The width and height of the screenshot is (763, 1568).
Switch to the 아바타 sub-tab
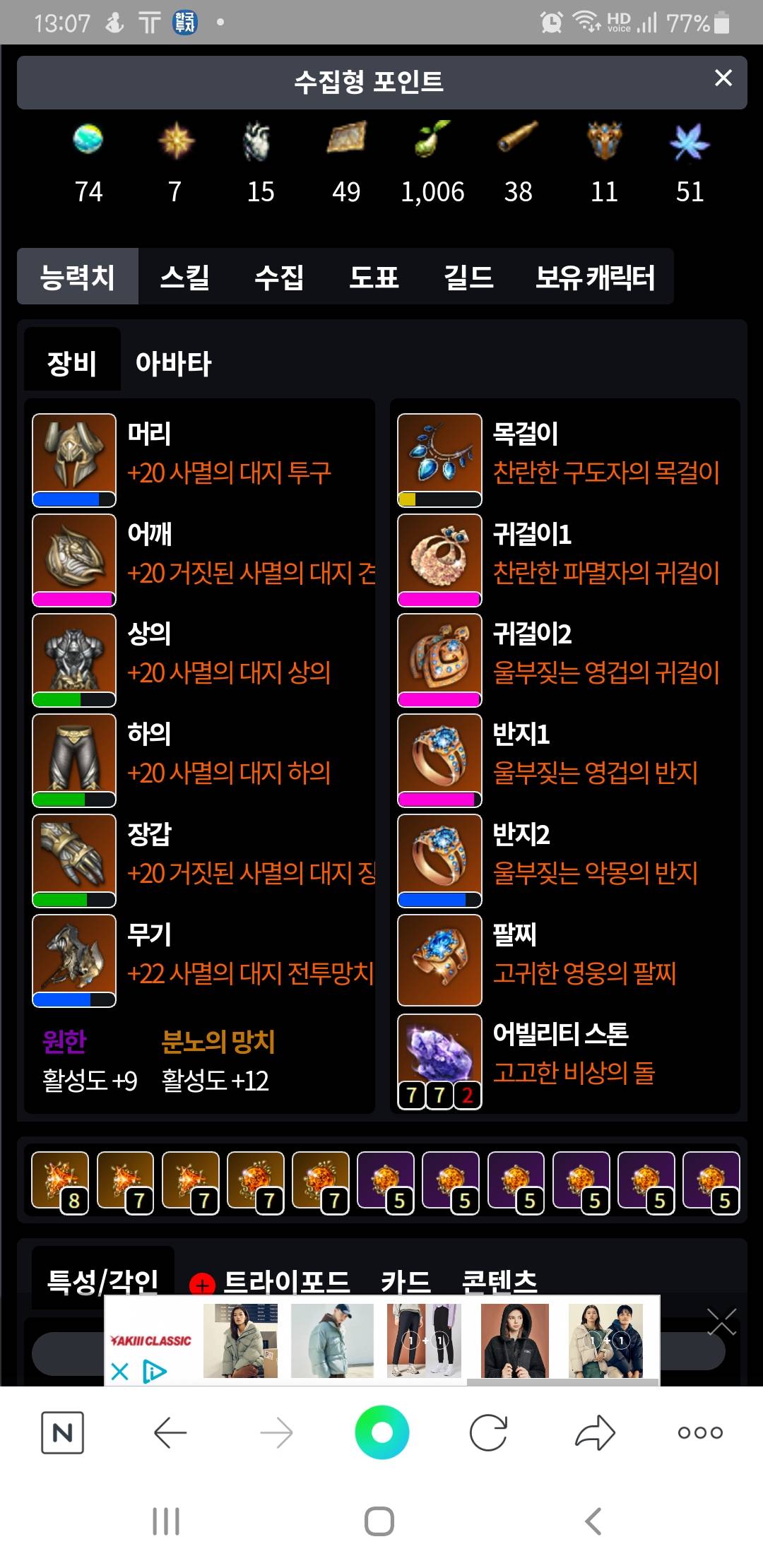pyautogui.click(x=173, y=364)
